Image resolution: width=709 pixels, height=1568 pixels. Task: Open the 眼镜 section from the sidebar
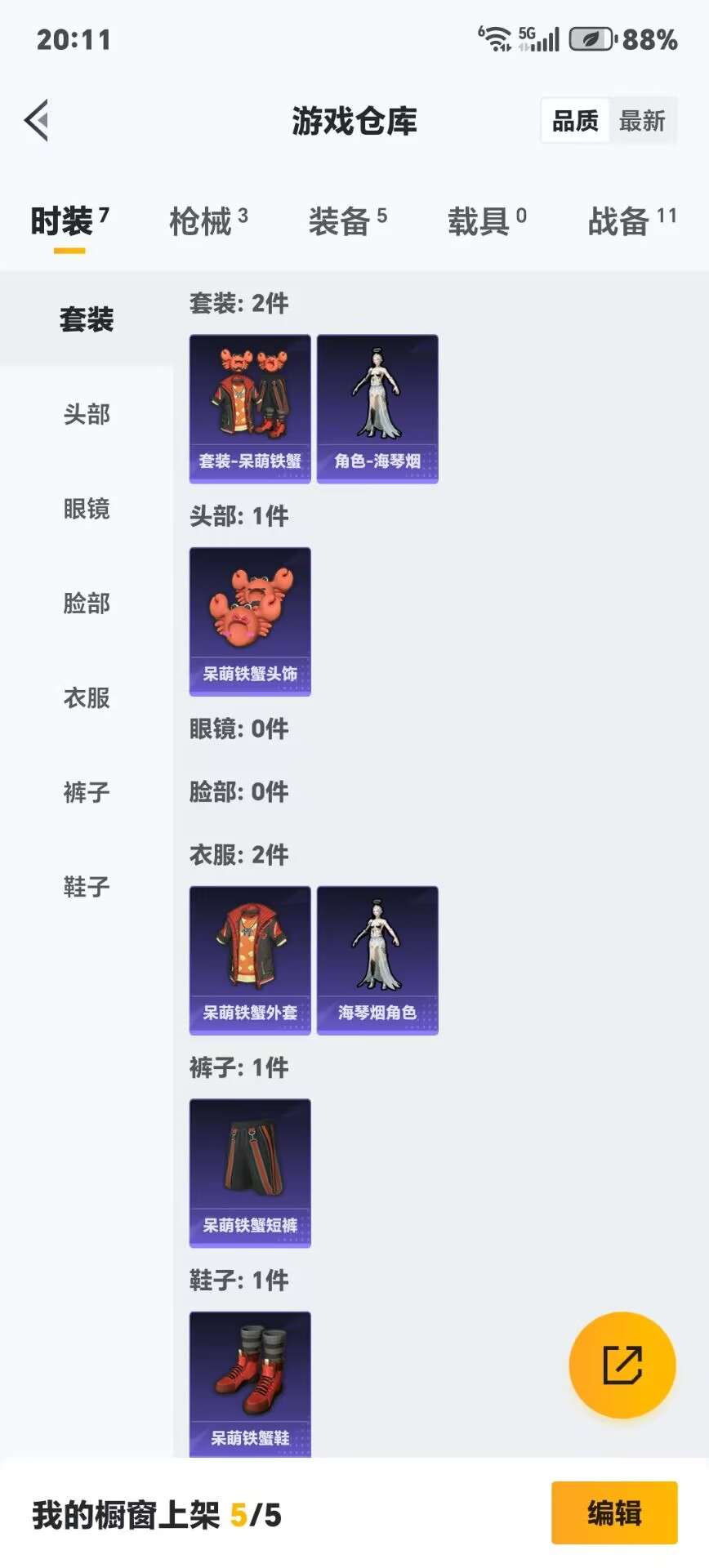[85, 510]
